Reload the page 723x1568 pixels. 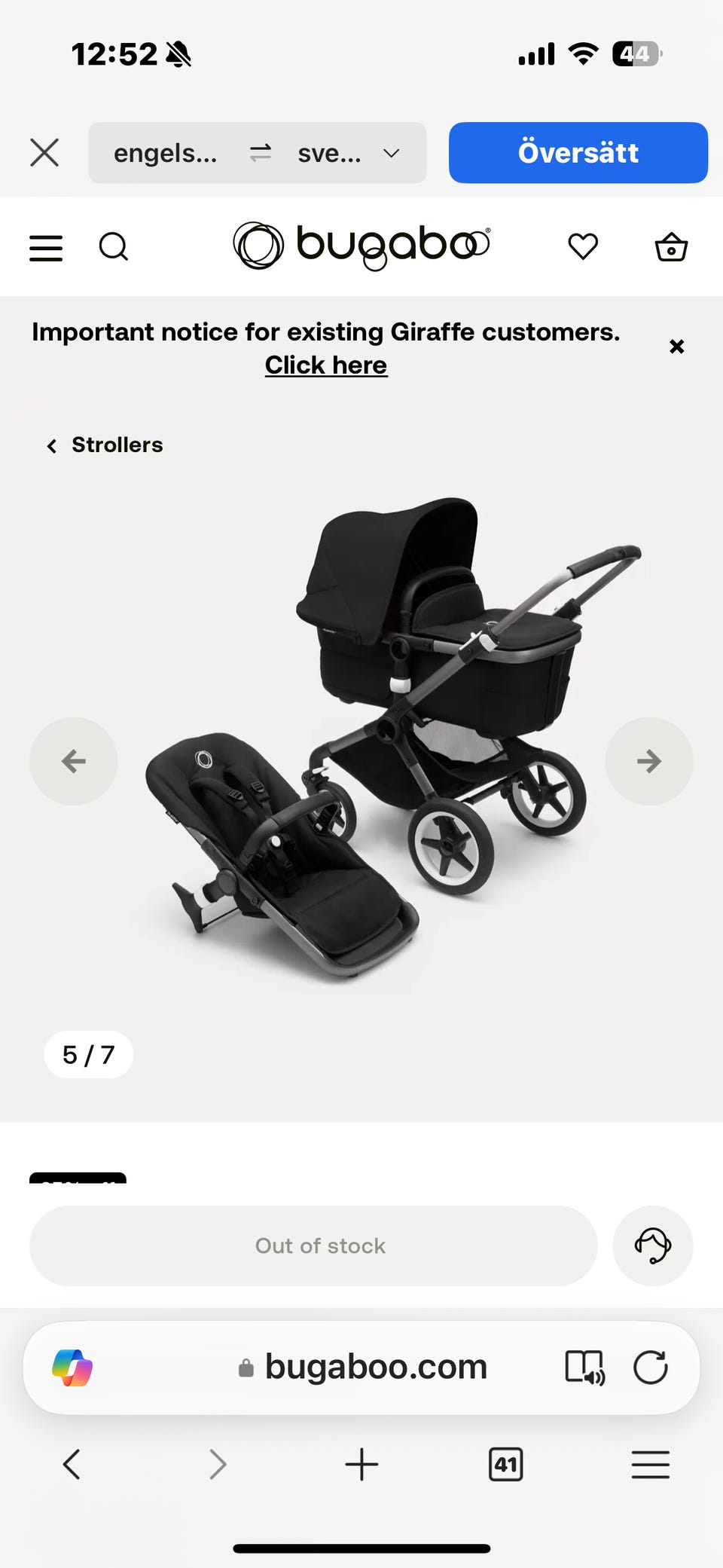651,1368
